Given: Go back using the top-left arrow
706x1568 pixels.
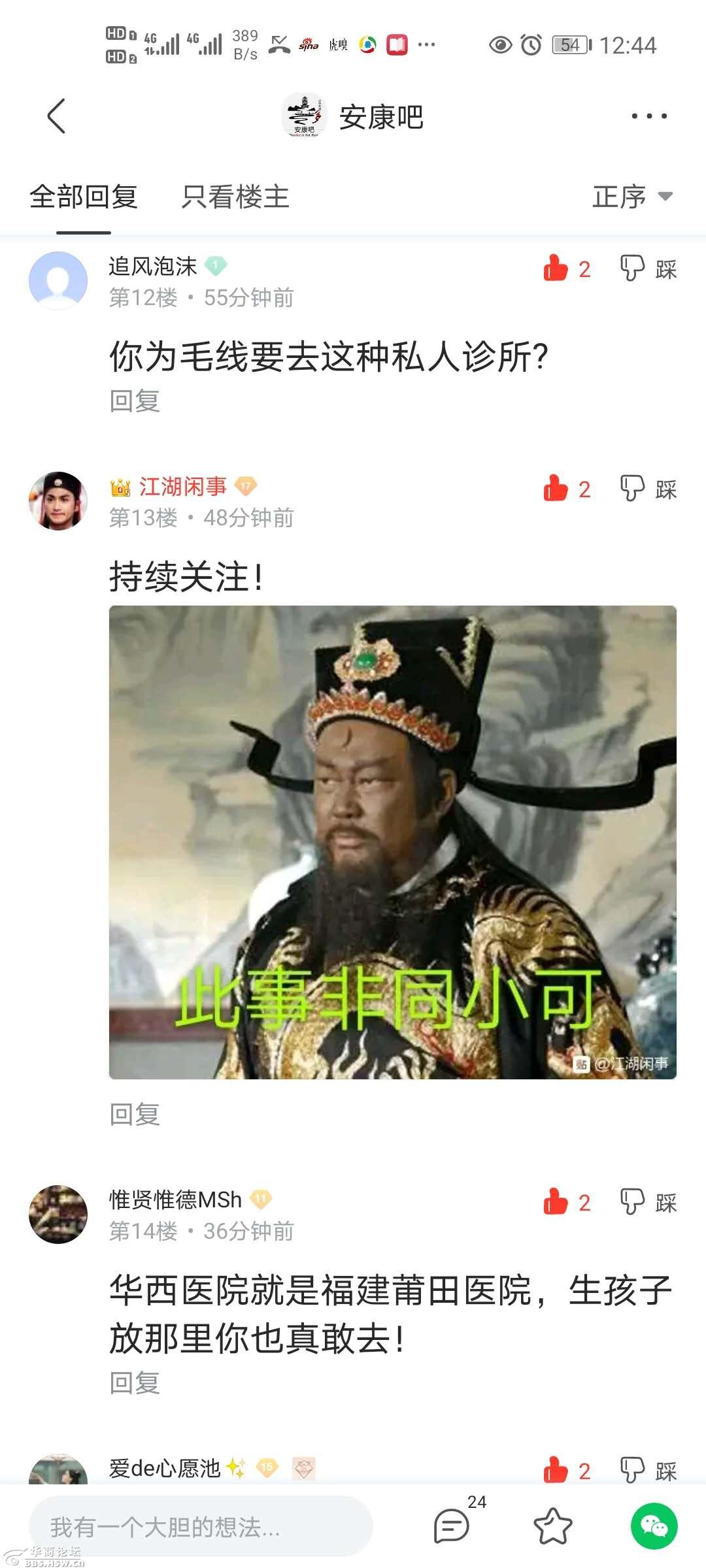Looking at the screenshot, I should tap(57, 116).
